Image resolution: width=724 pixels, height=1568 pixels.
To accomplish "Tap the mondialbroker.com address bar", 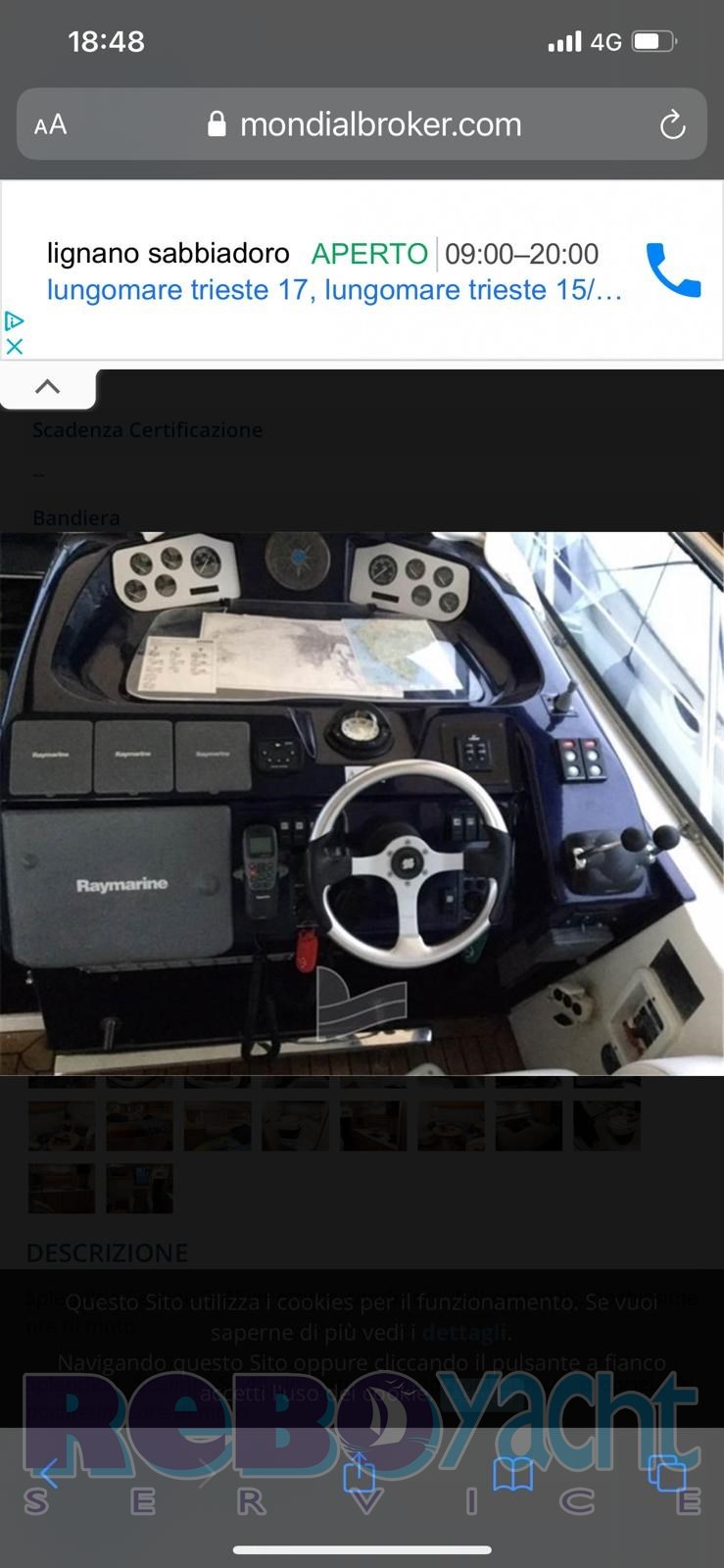I will point(362,124).
